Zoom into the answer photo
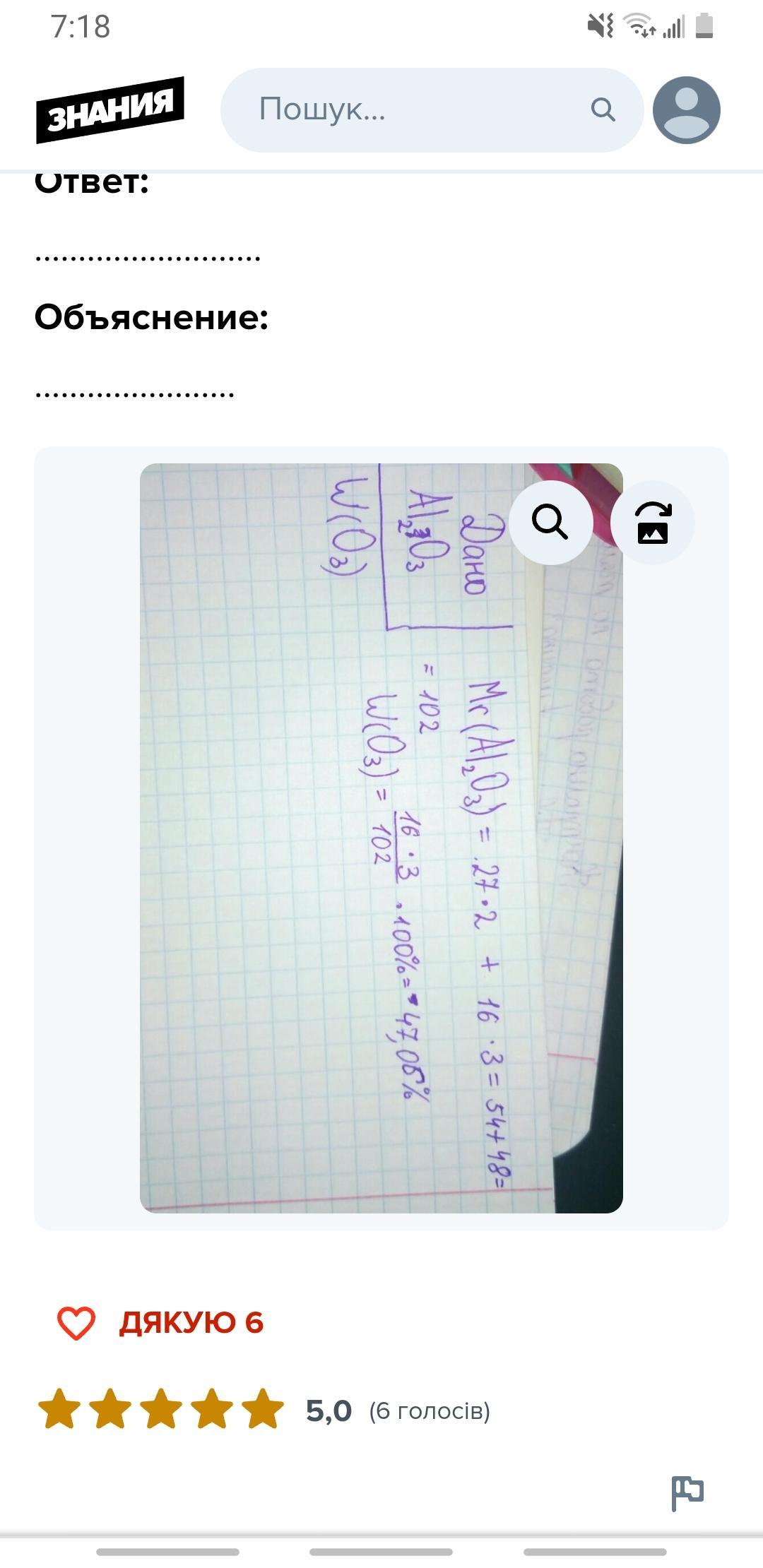Screen dimensions: 763x1568 click(x=550, y=522)
